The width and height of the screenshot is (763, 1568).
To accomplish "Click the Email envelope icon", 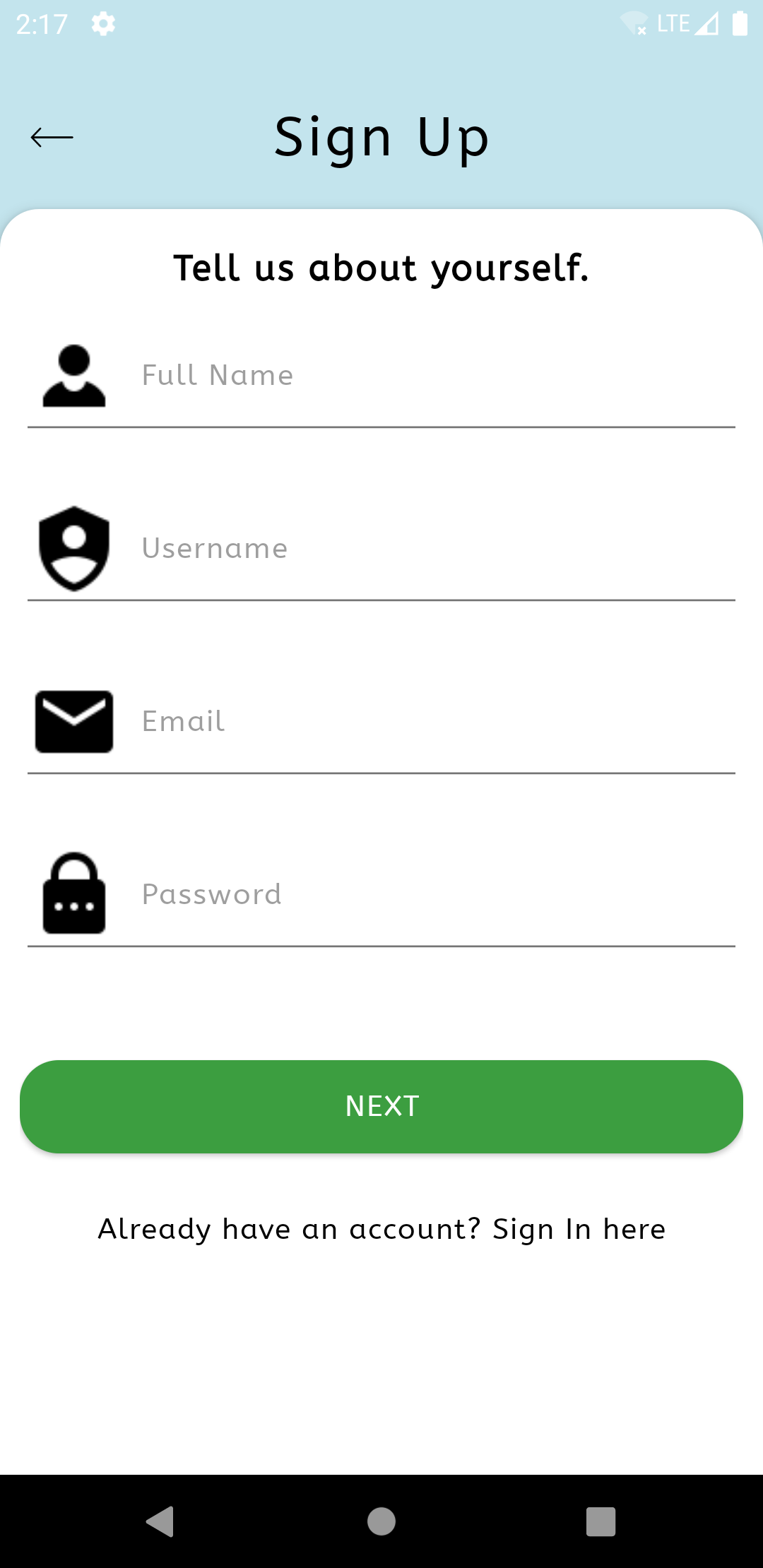I will point(73,721).
